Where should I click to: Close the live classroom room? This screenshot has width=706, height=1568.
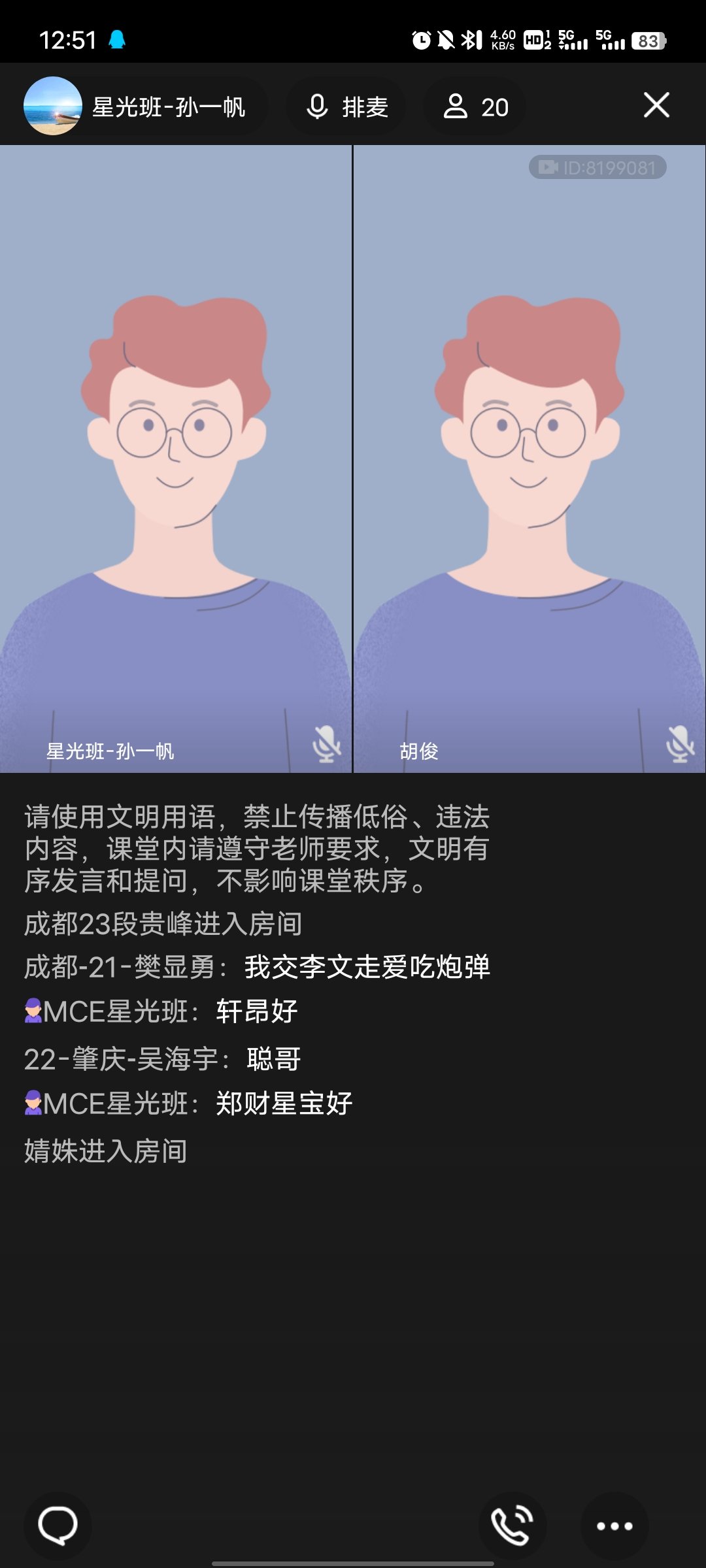[656, 105]
